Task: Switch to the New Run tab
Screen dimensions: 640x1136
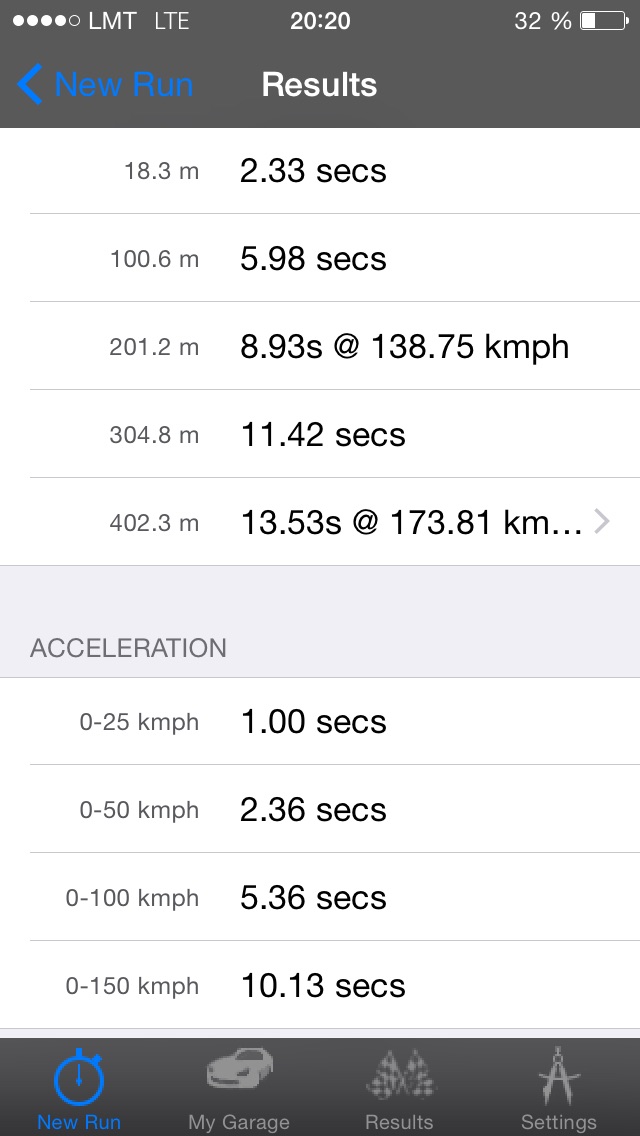Action: tap(79, 1088)
